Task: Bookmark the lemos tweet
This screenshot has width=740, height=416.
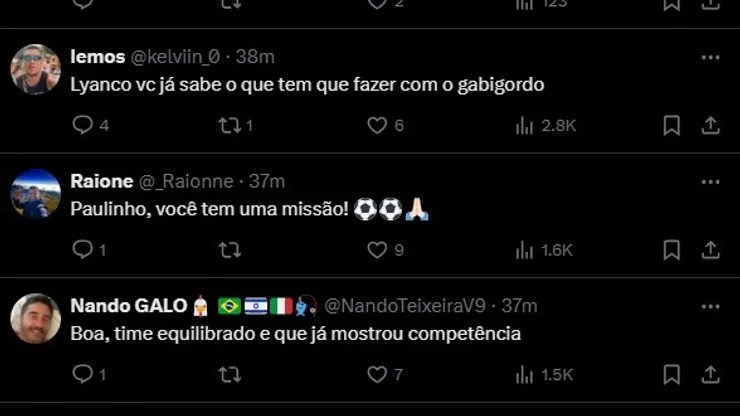Action: point(672,125)
